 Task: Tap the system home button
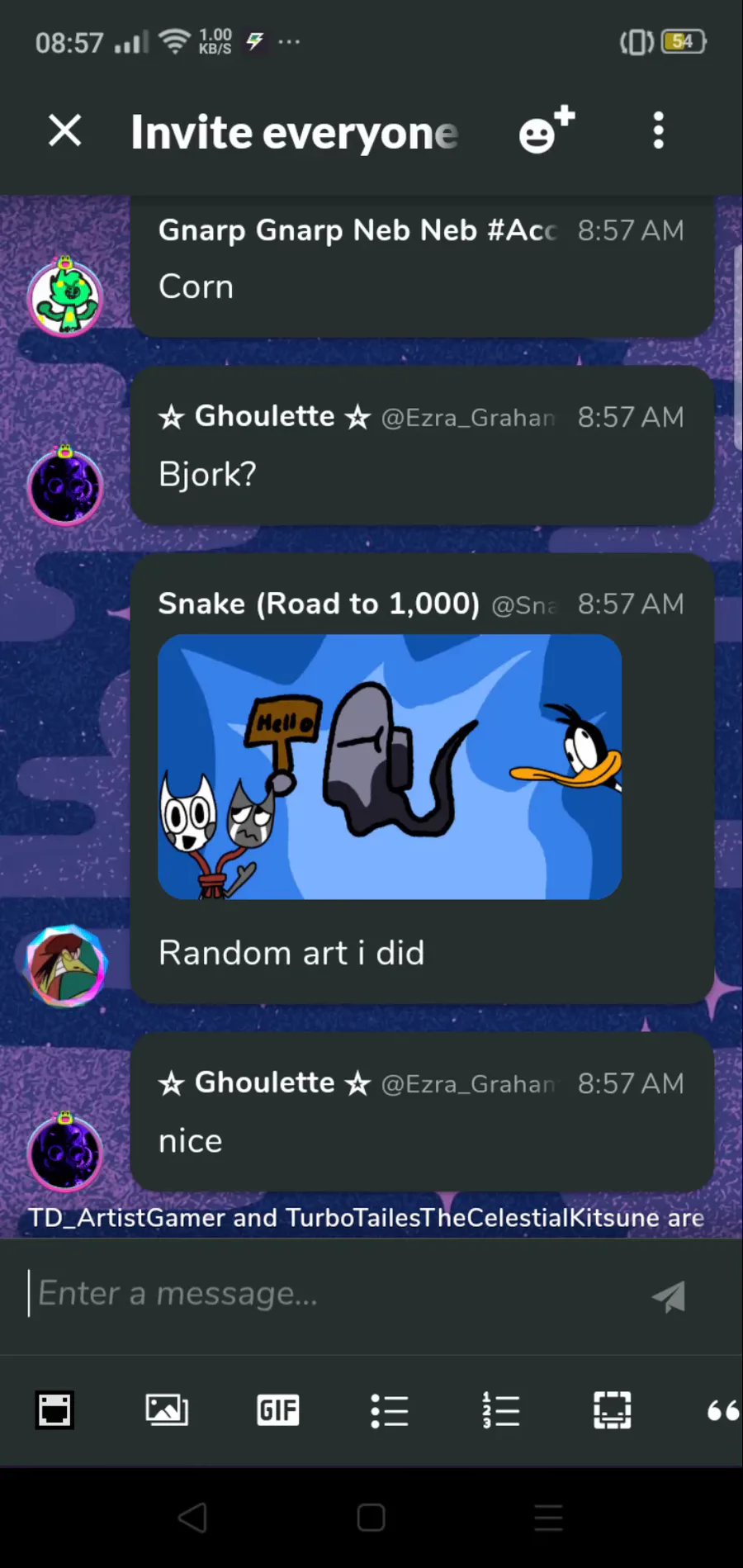pyautogui.click(x=371, y=1518)
